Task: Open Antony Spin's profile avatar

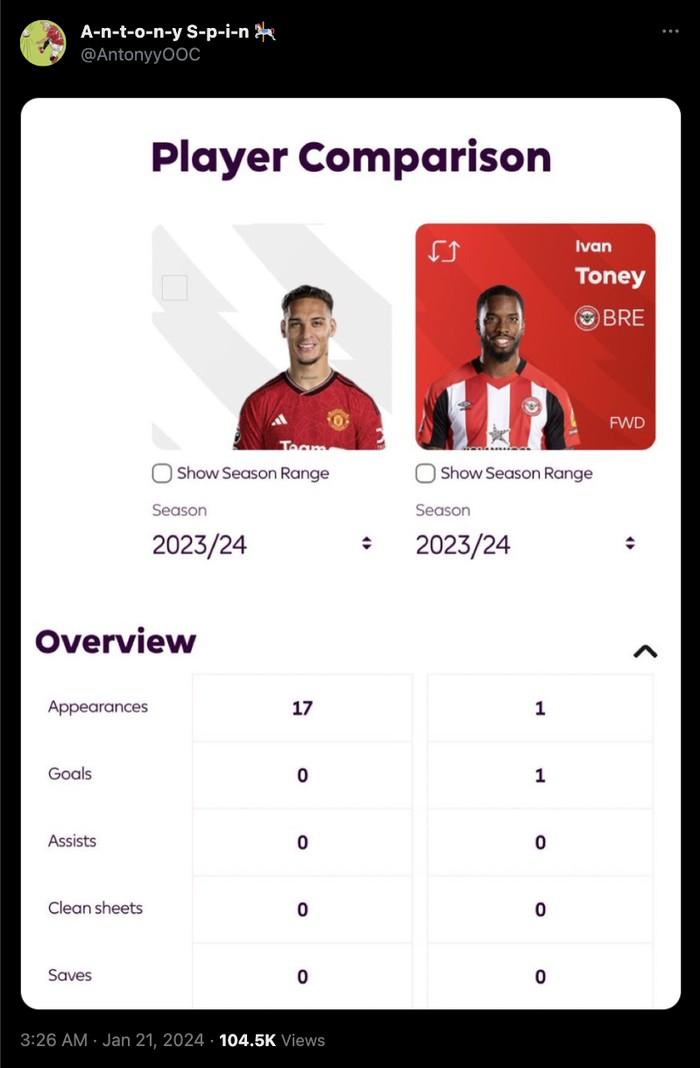Action: 43,43
